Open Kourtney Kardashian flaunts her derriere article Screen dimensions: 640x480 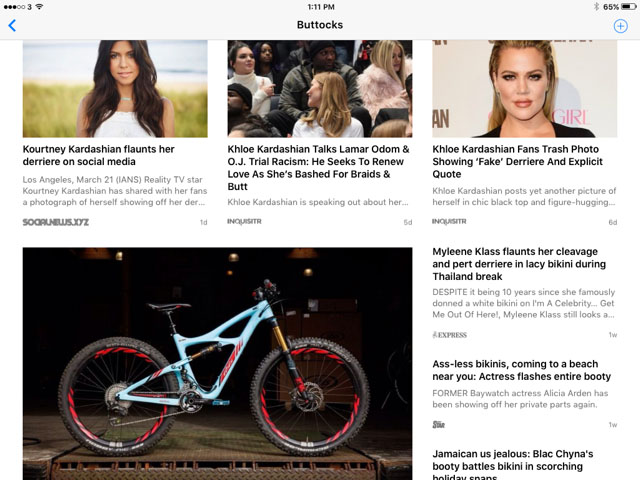click(x=98, y=155)
